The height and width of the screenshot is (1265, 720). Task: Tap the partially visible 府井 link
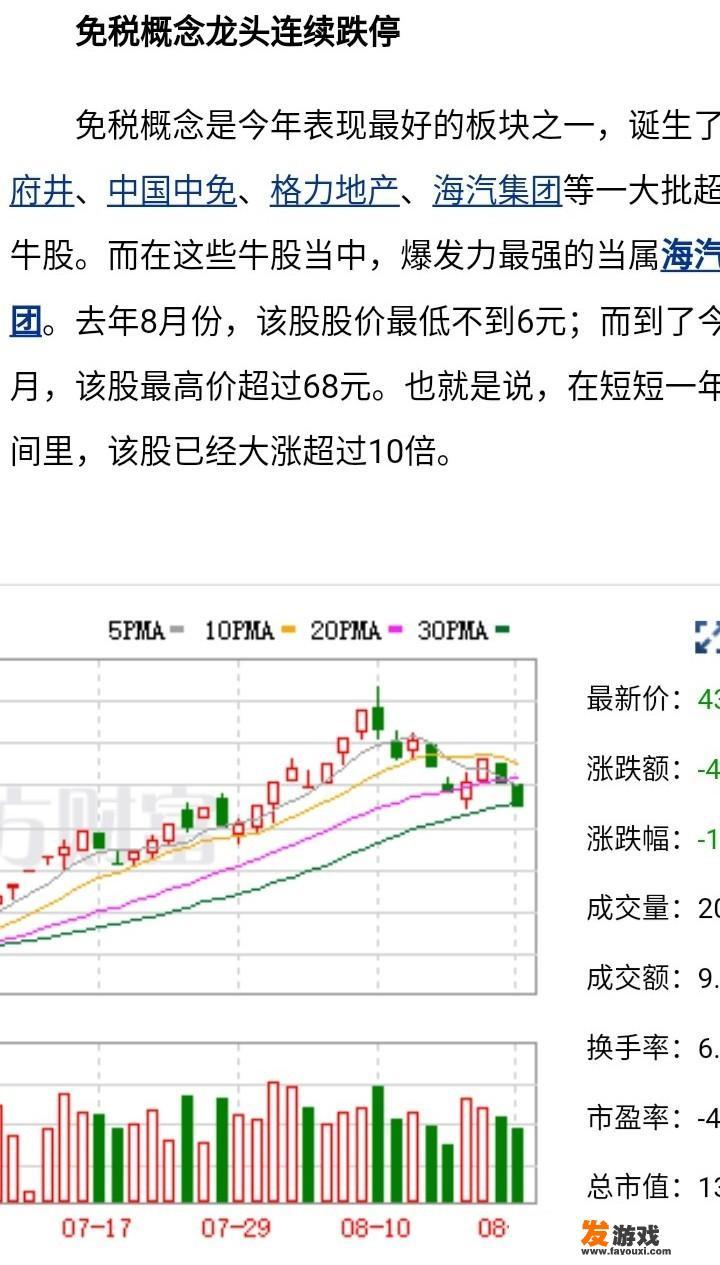click(42, 190)
